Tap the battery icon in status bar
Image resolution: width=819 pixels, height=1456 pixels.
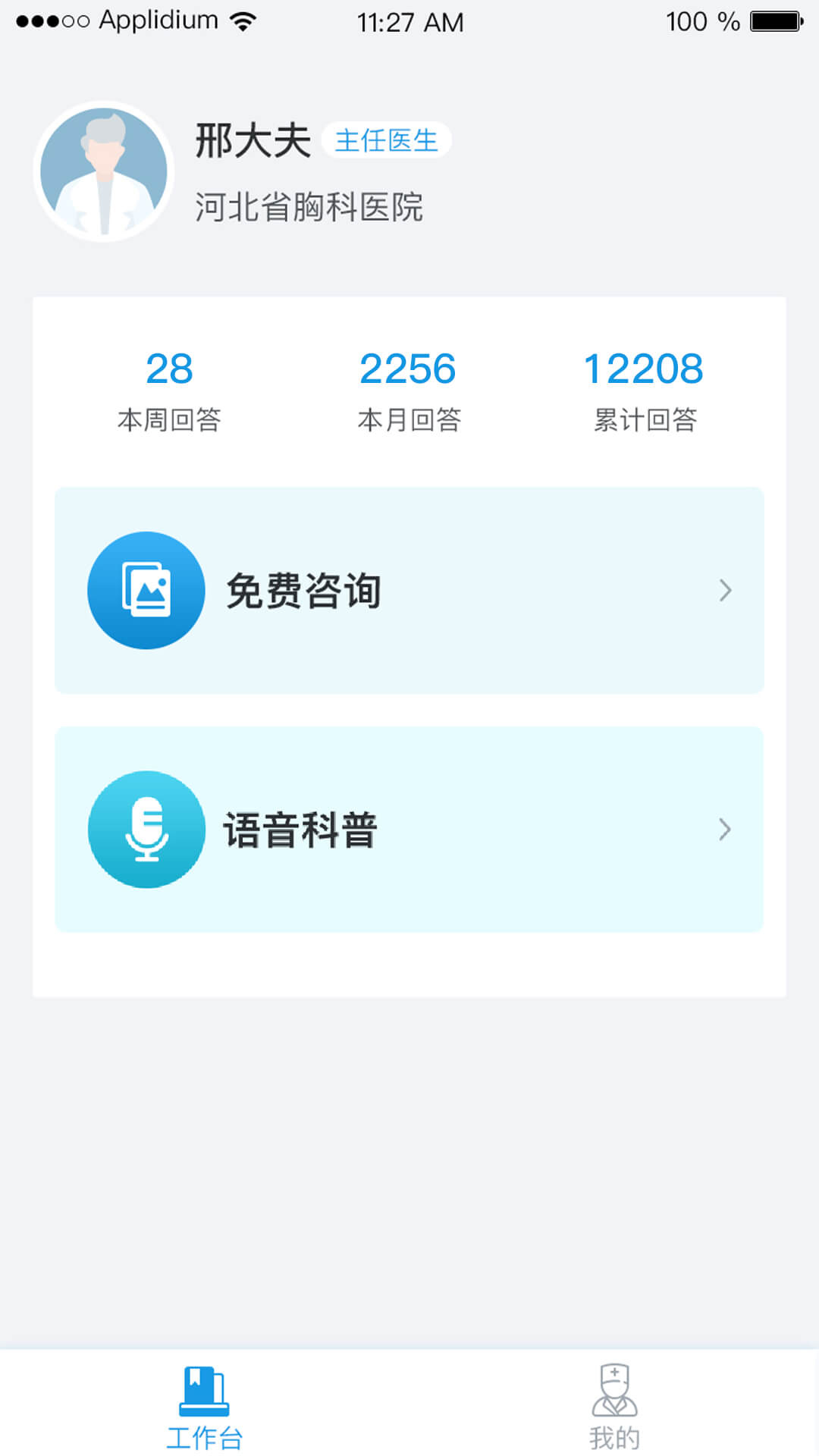(773, 20)
